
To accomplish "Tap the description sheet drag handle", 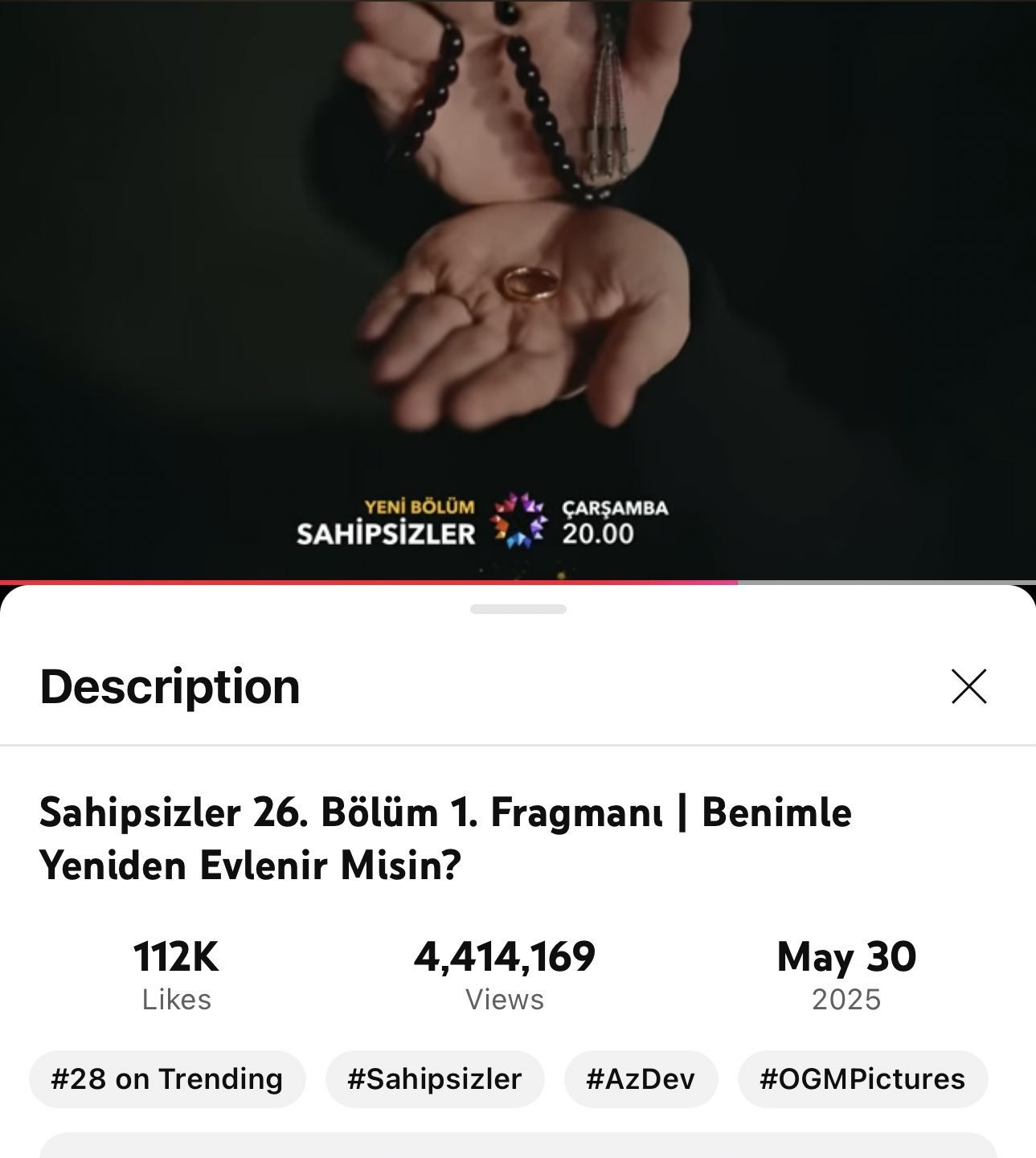I will (x=518, y=609).
